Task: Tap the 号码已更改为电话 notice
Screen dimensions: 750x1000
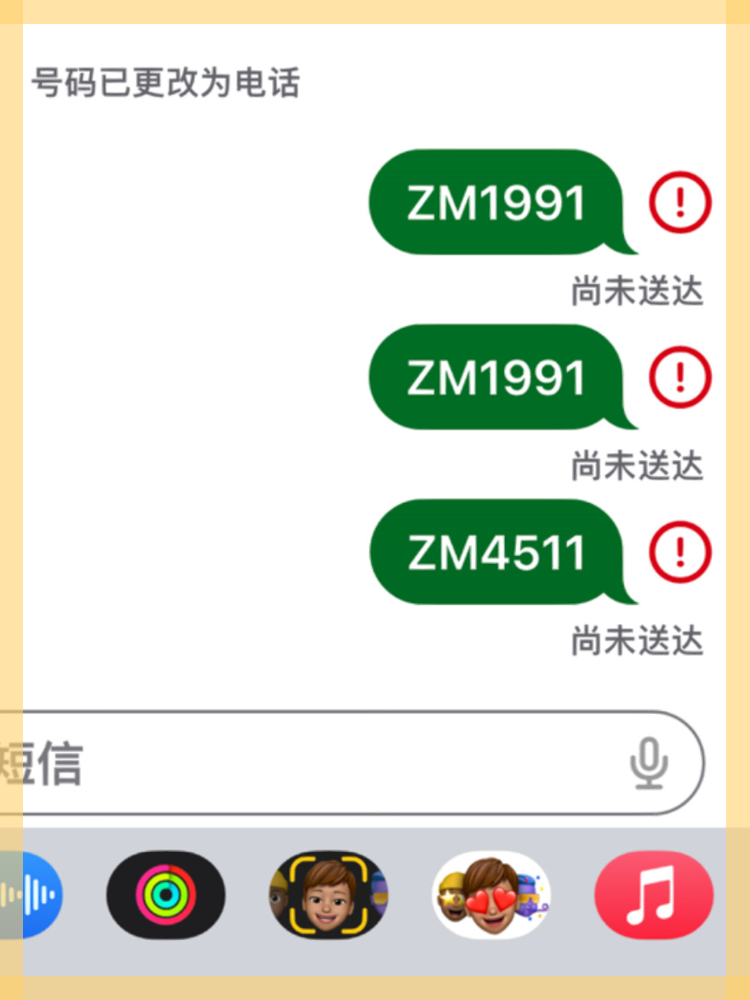Action: click(x=165, y=85)
